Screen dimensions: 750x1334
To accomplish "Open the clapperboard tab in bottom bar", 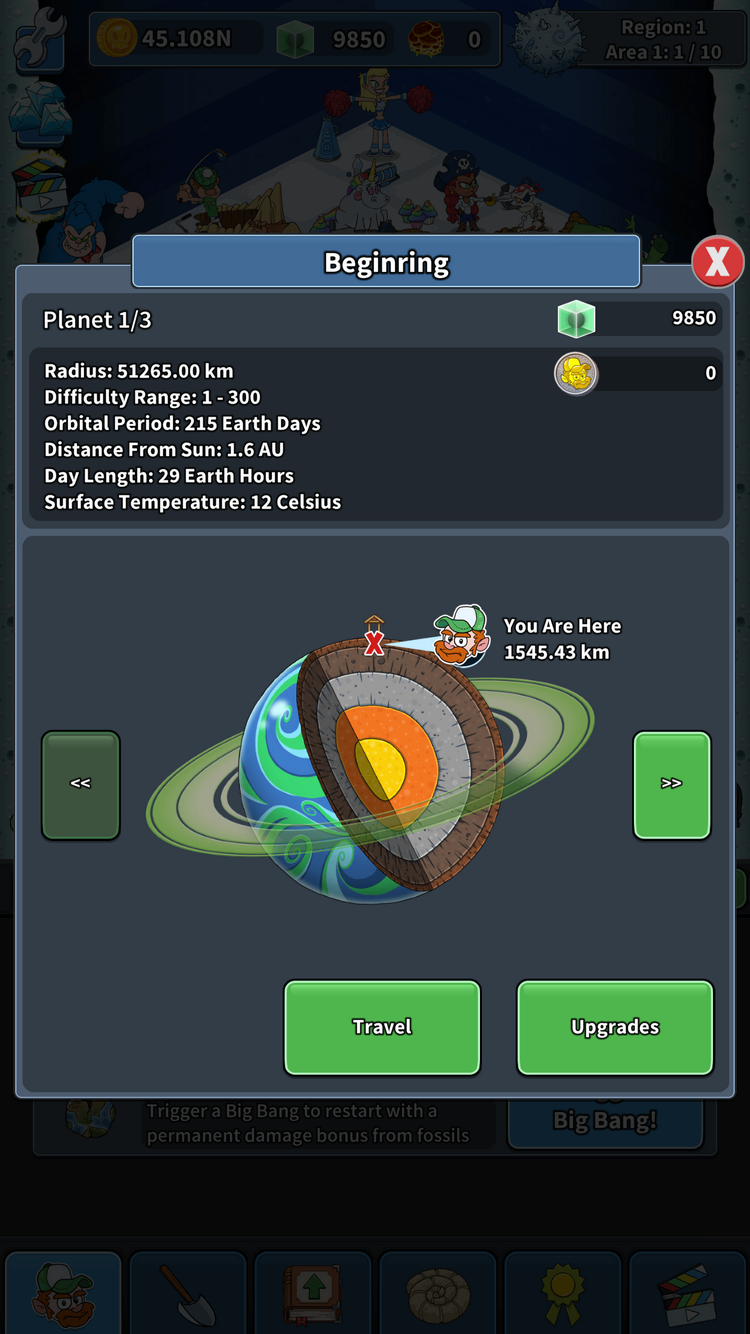I will point(688,1292).
